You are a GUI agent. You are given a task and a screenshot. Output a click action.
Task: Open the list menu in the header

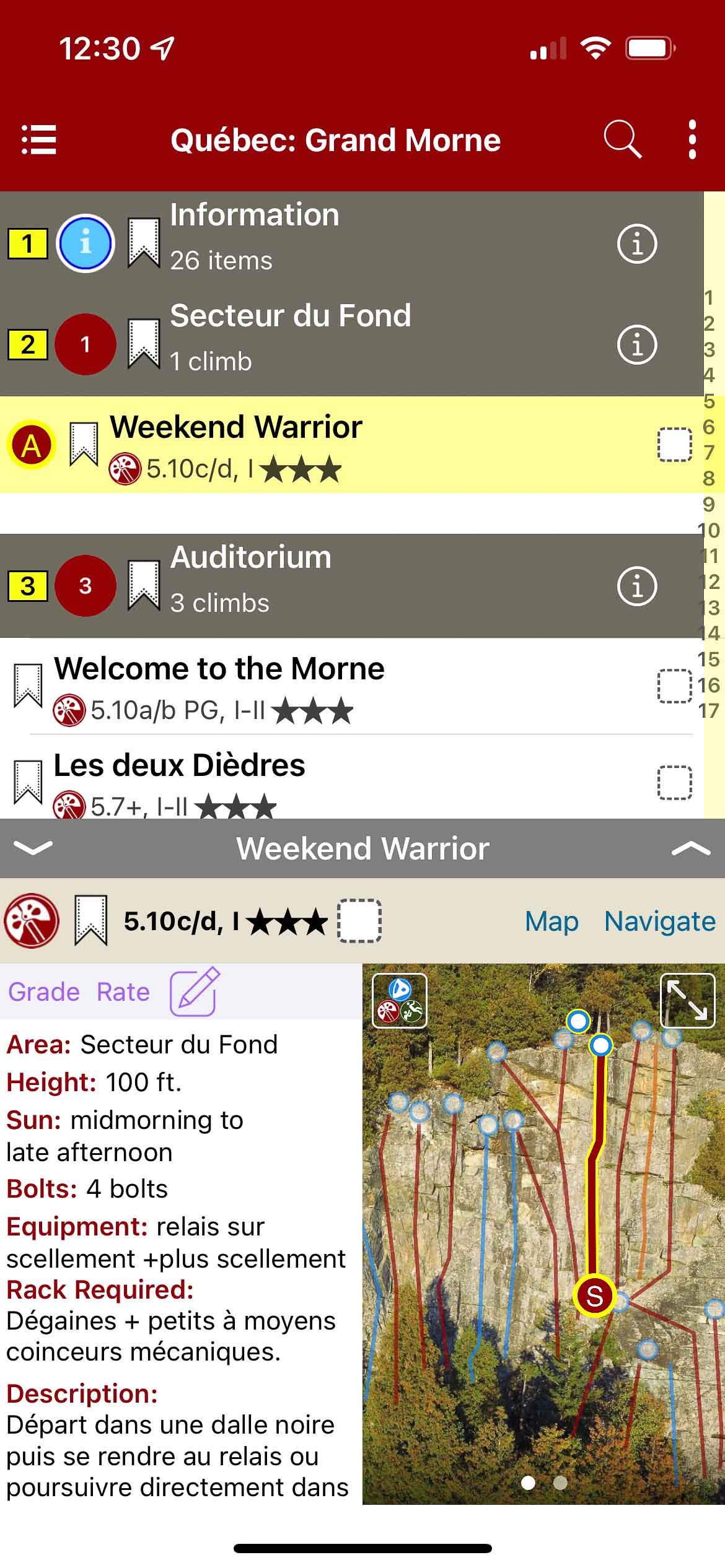[39, 140]
